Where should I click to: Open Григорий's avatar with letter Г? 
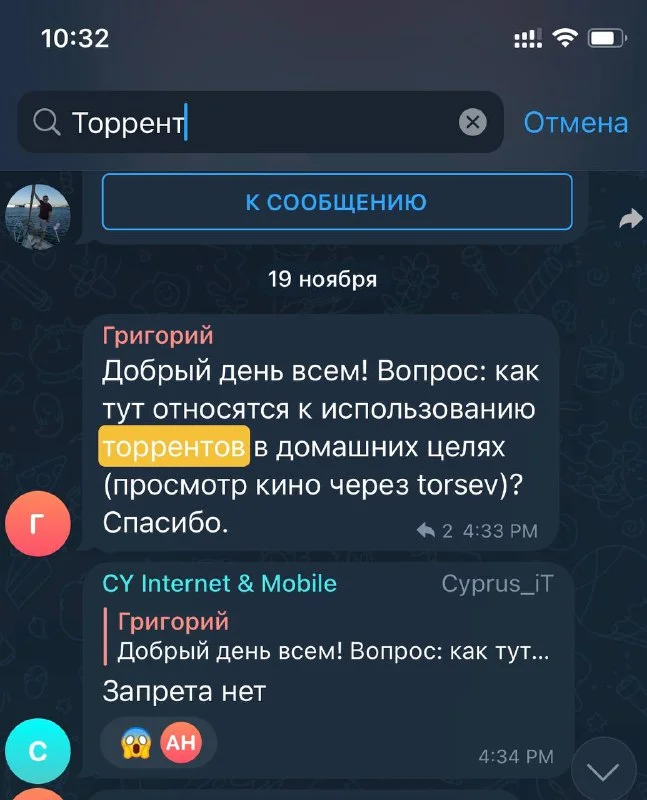[x=38, y=524]
